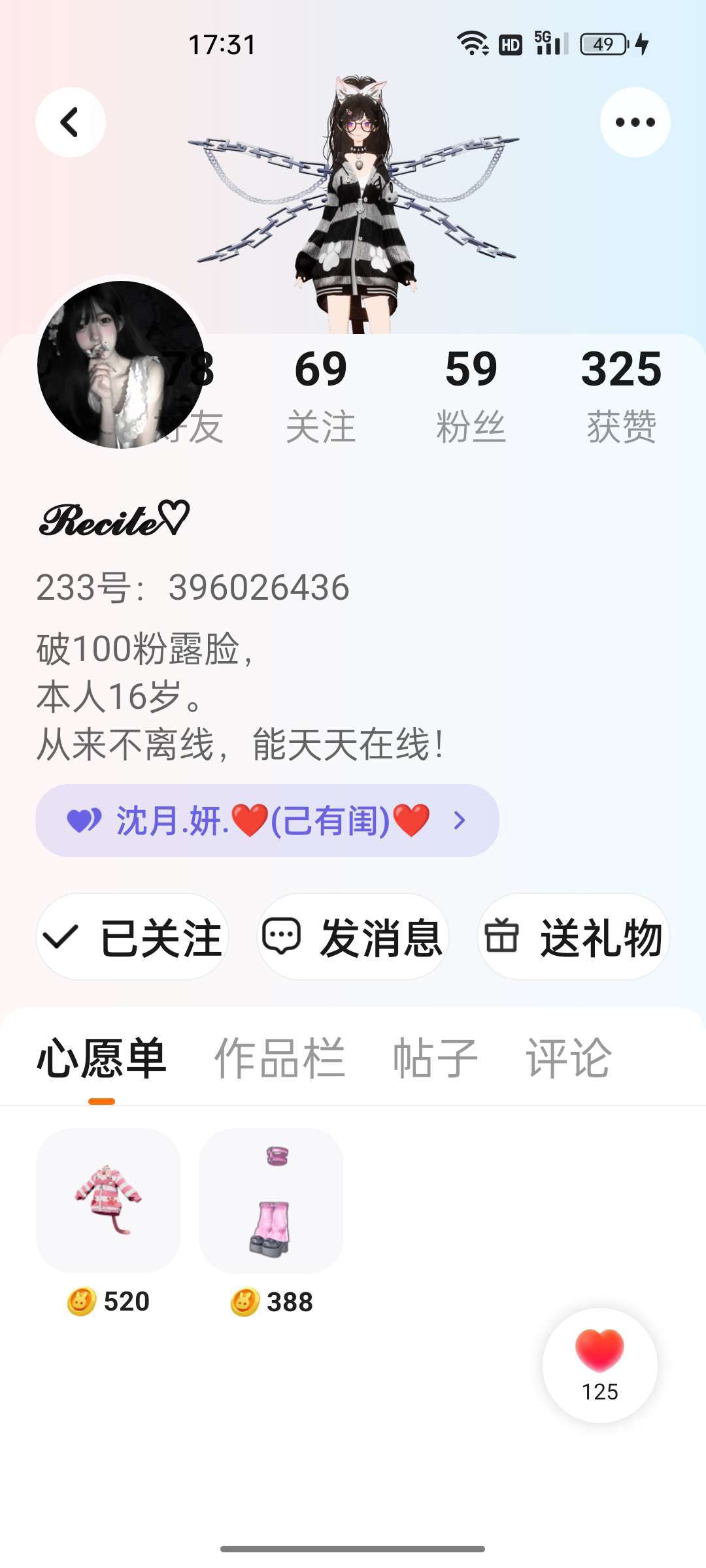The width and height of the screenshot is (706, 1568).
Task: Switch to the 评论 tab
Action: click(569, 1058)
